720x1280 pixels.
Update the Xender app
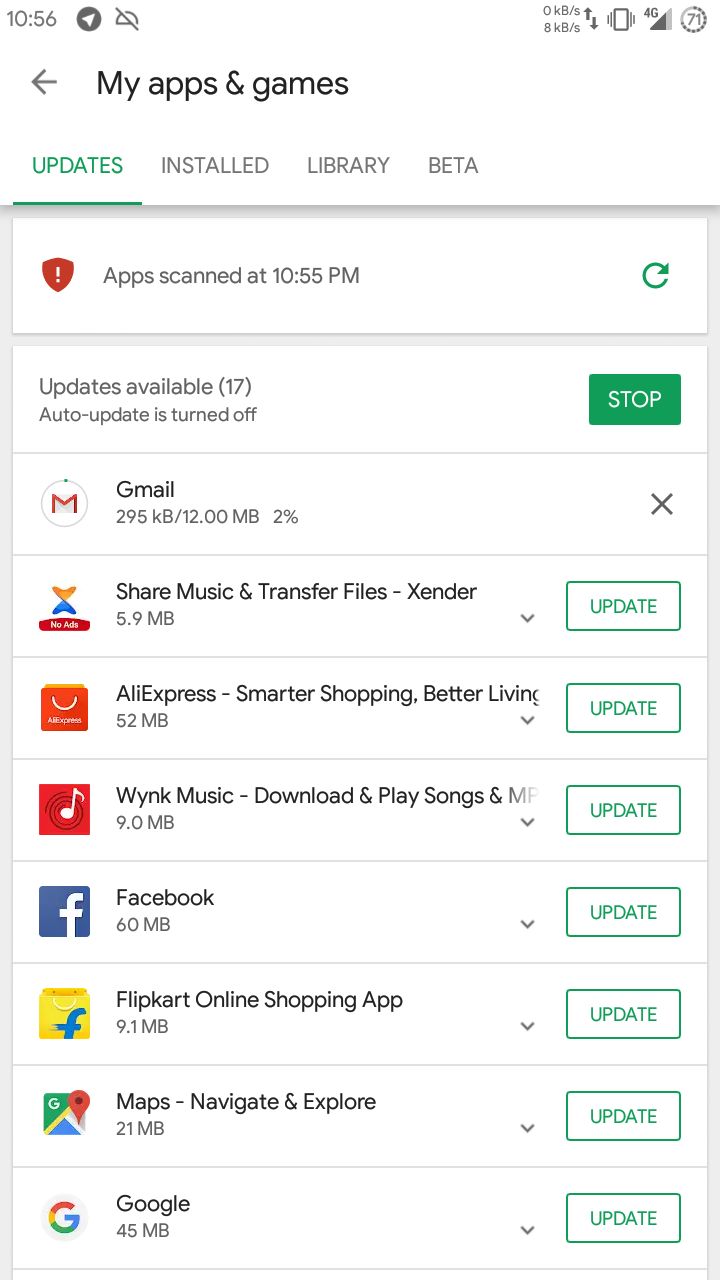(x=623, y=606)
